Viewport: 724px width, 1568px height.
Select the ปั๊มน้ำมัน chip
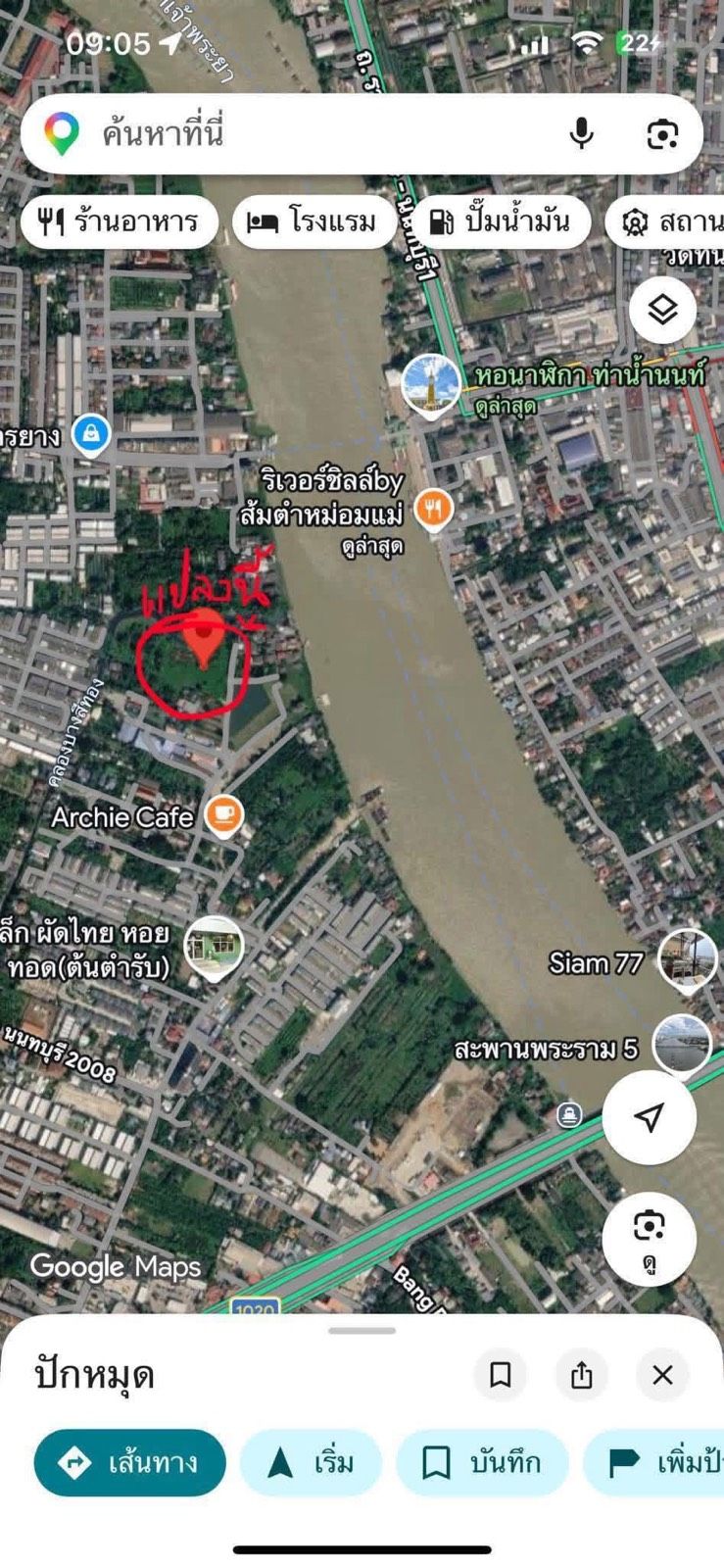[501, 222]
